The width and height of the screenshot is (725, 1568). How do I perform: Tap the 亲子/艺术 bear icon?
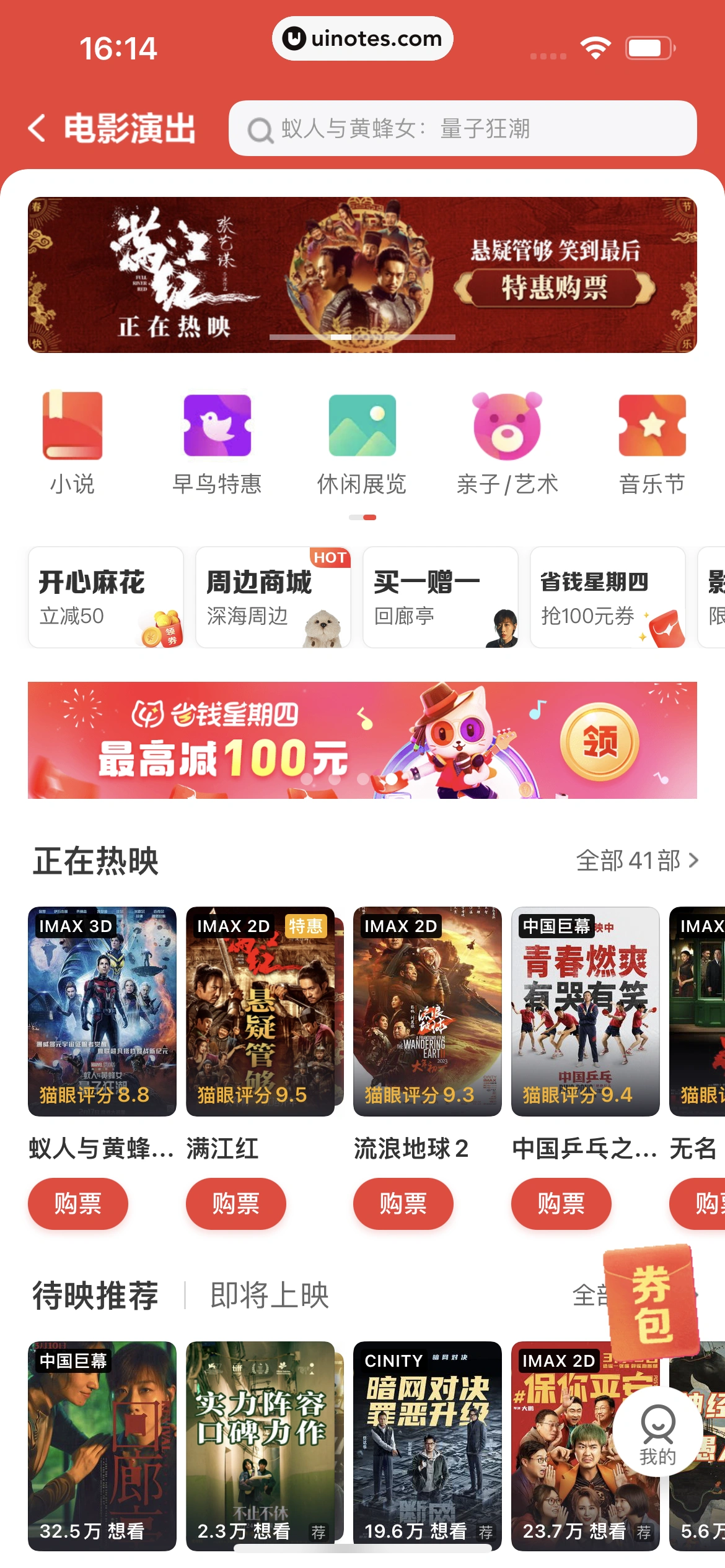pos(507,426)
